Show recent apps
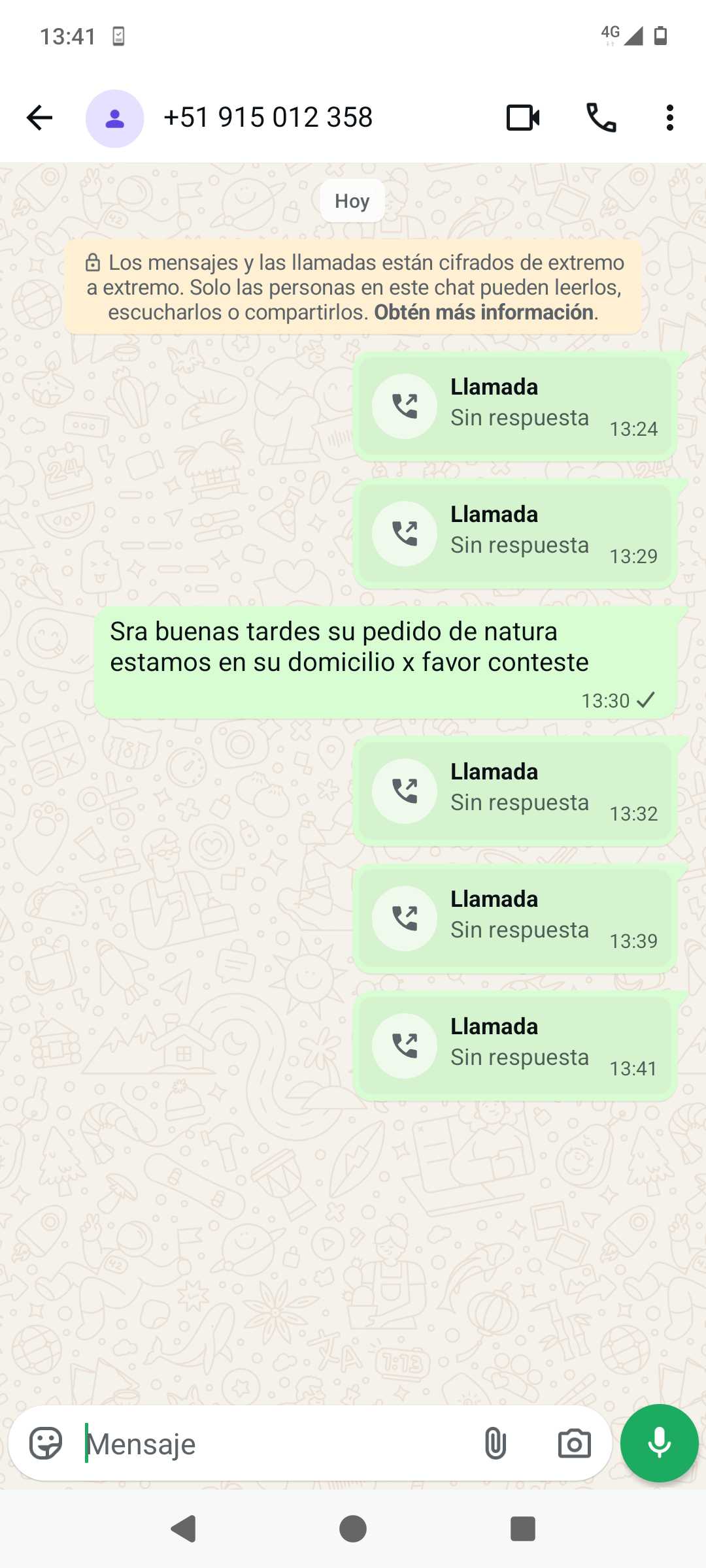 pyautogui.click(x=522, y=1529)
